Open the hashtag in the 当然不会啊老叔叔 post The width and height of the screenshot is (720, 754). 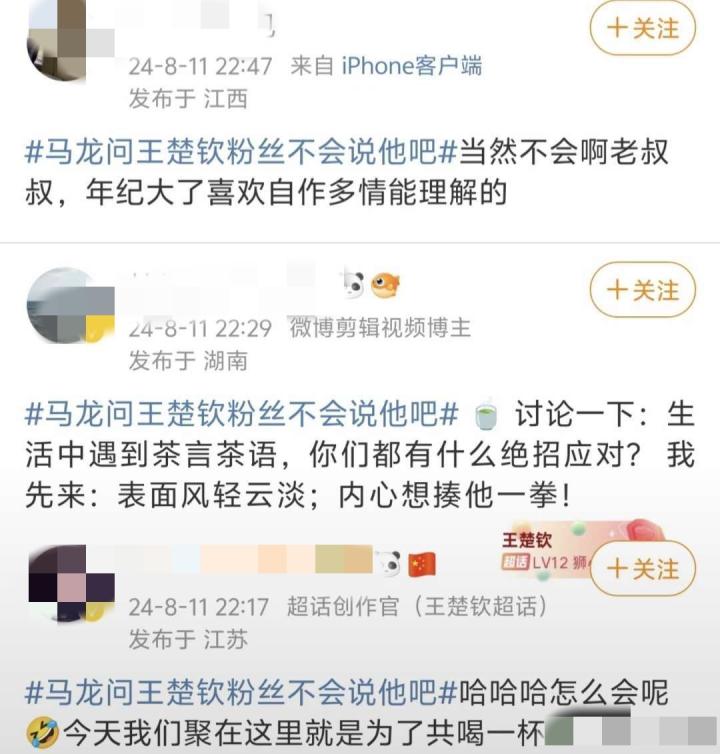pyautogui.click(x=240, y=153)
